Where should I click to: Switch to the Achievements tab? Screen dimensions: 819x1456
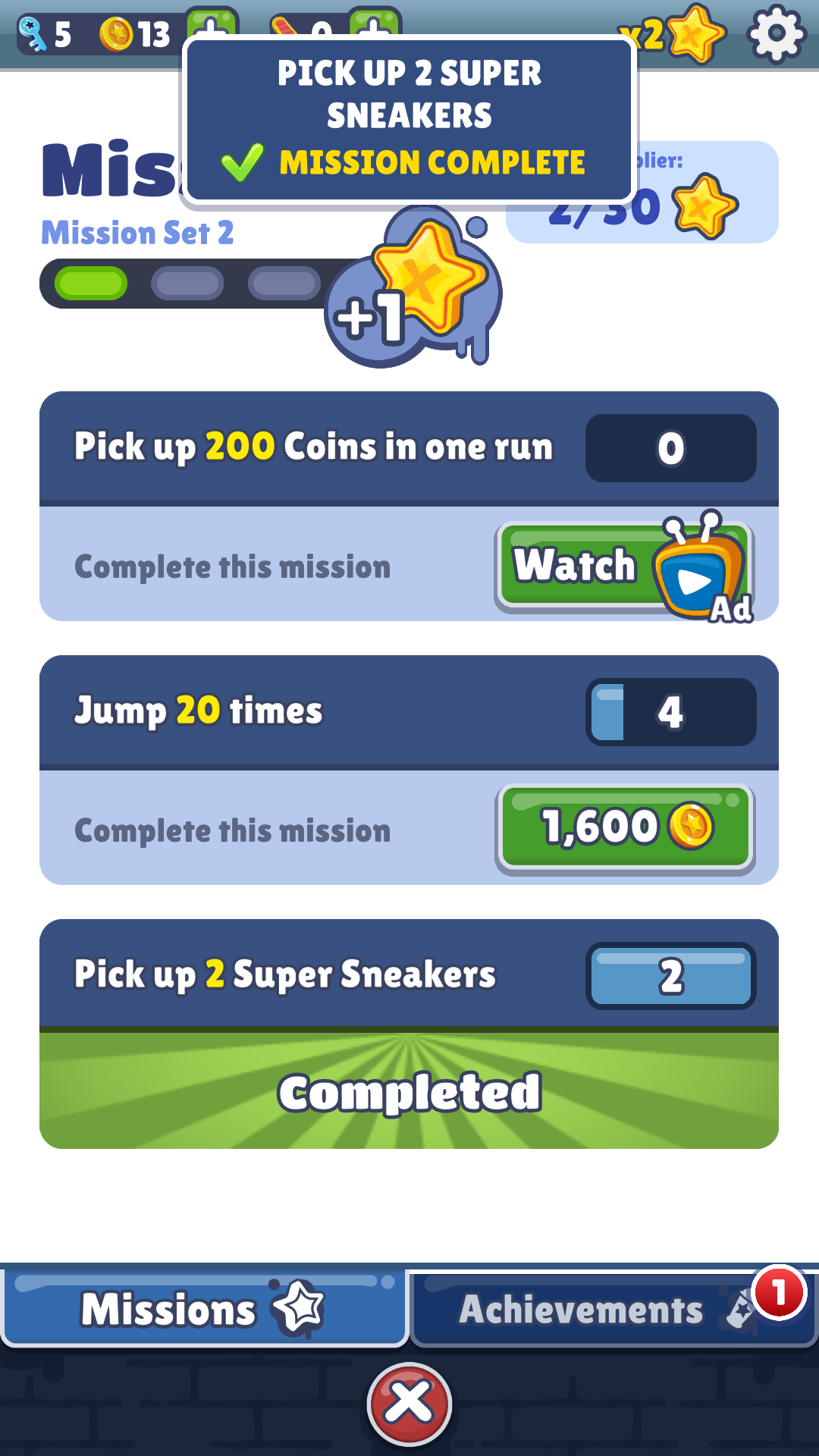[599, 1309]
